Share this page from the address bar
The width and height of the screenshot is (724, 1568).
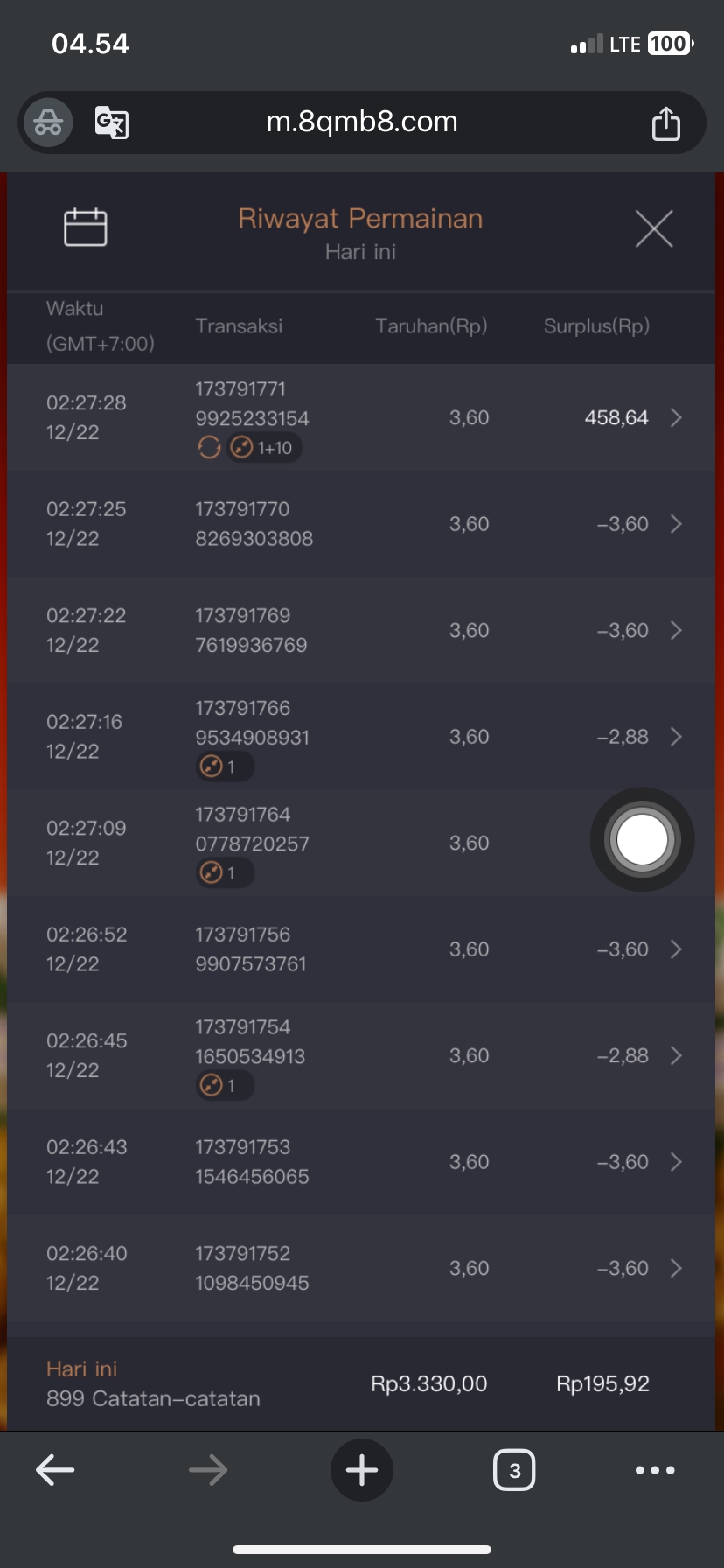click(666, 122)
